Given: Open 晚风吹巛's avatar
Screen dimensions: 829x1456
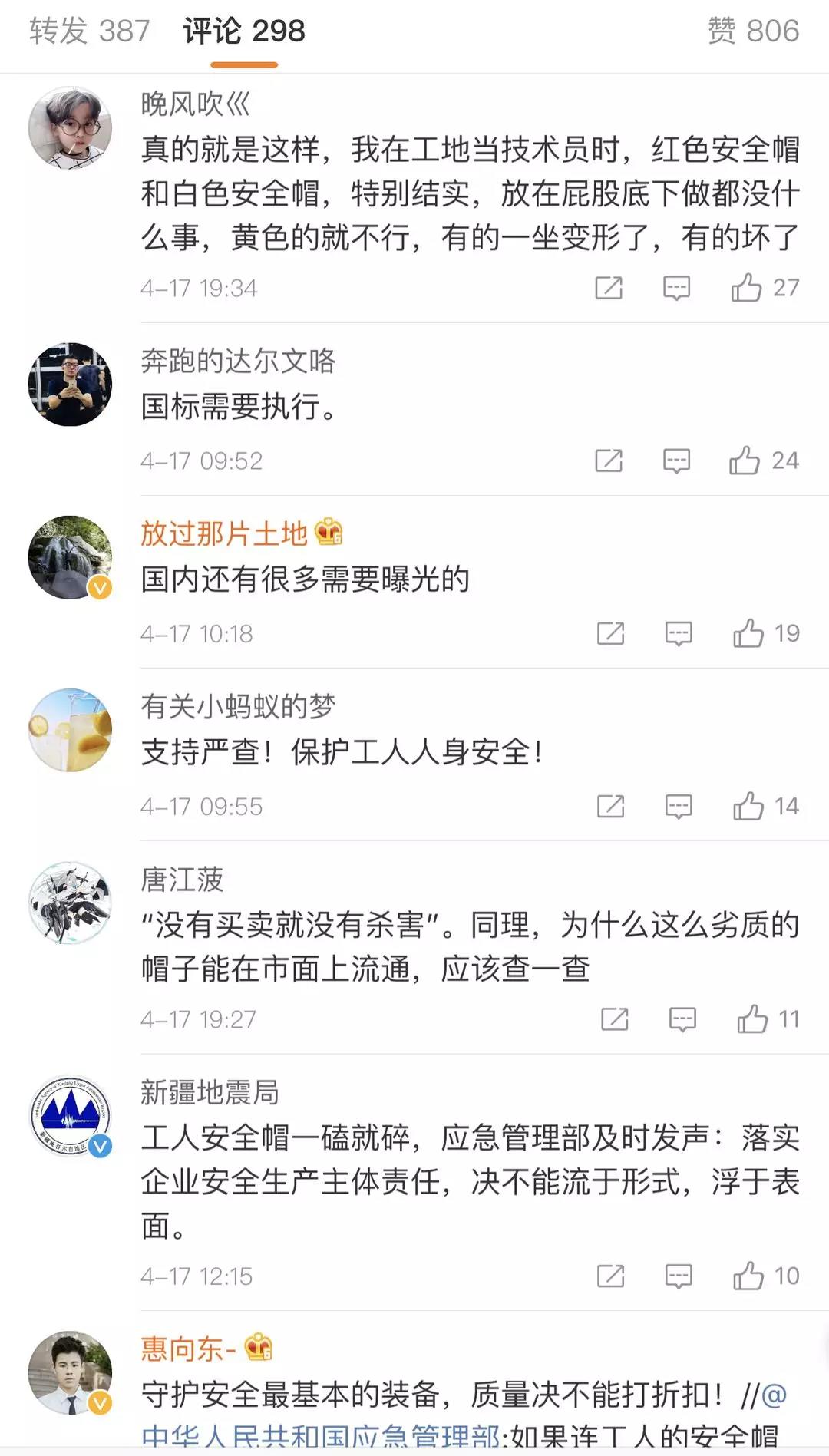Looking at the screenshot, I should click(x=70, y=127).
